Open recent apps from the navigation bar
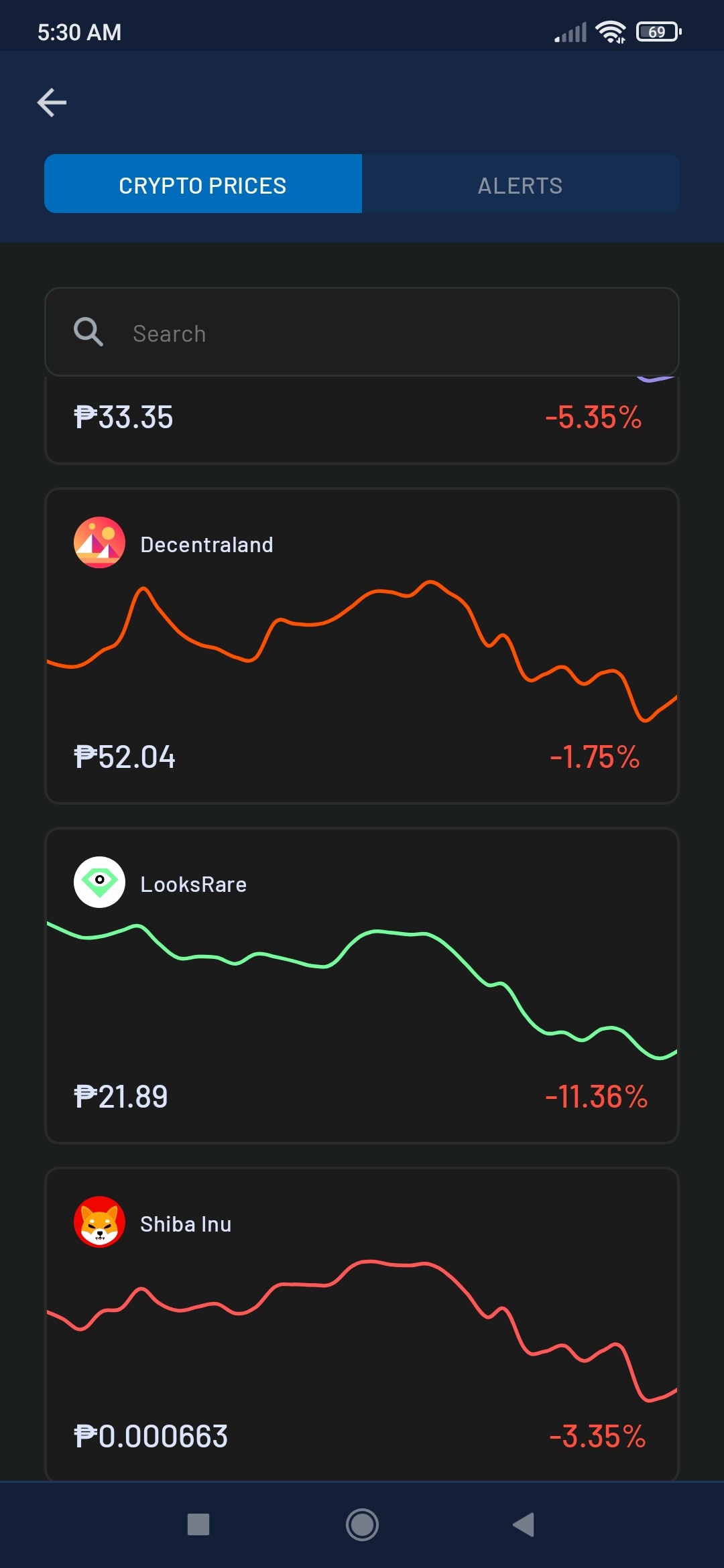This screenshot has width=724, height=1568. tap(198, 1524)
